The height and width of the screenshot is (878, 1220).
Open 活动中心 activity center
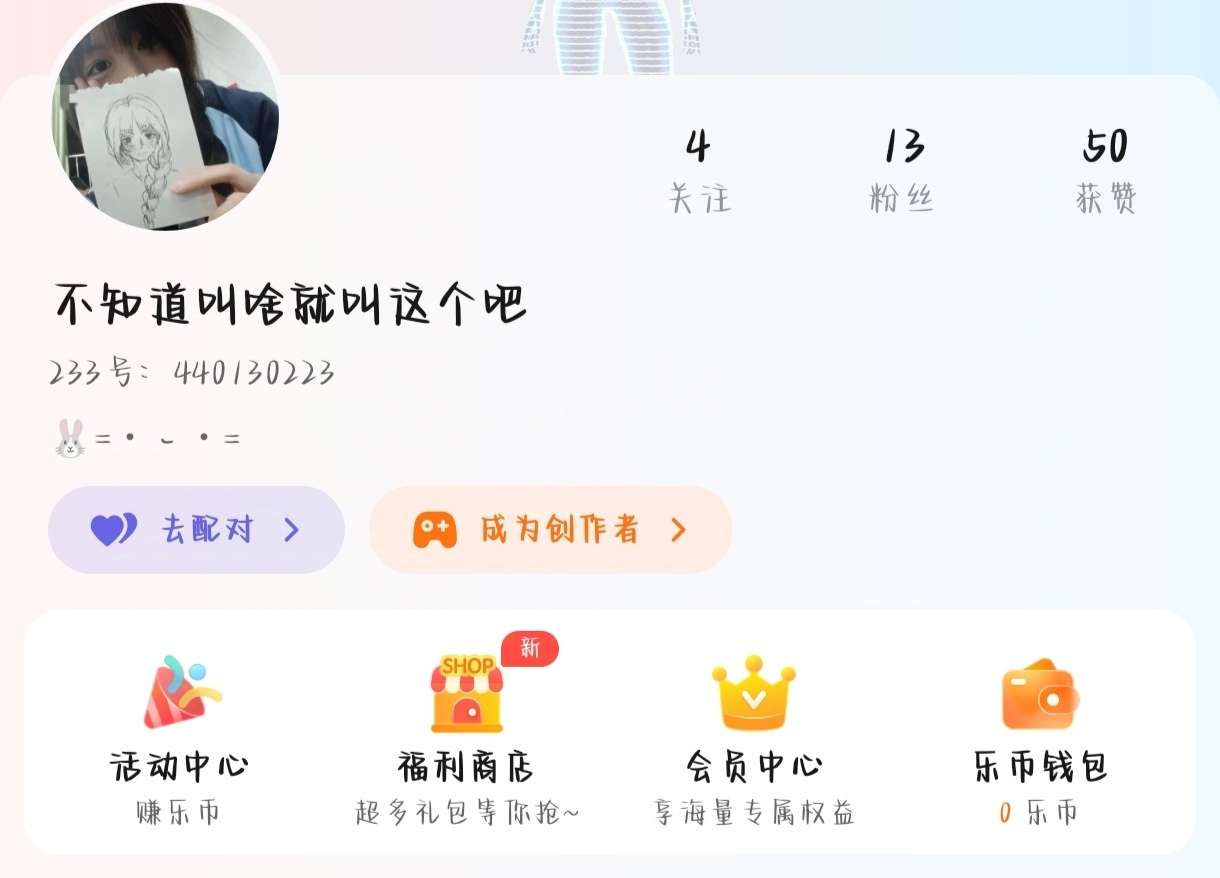pos(179,738)
